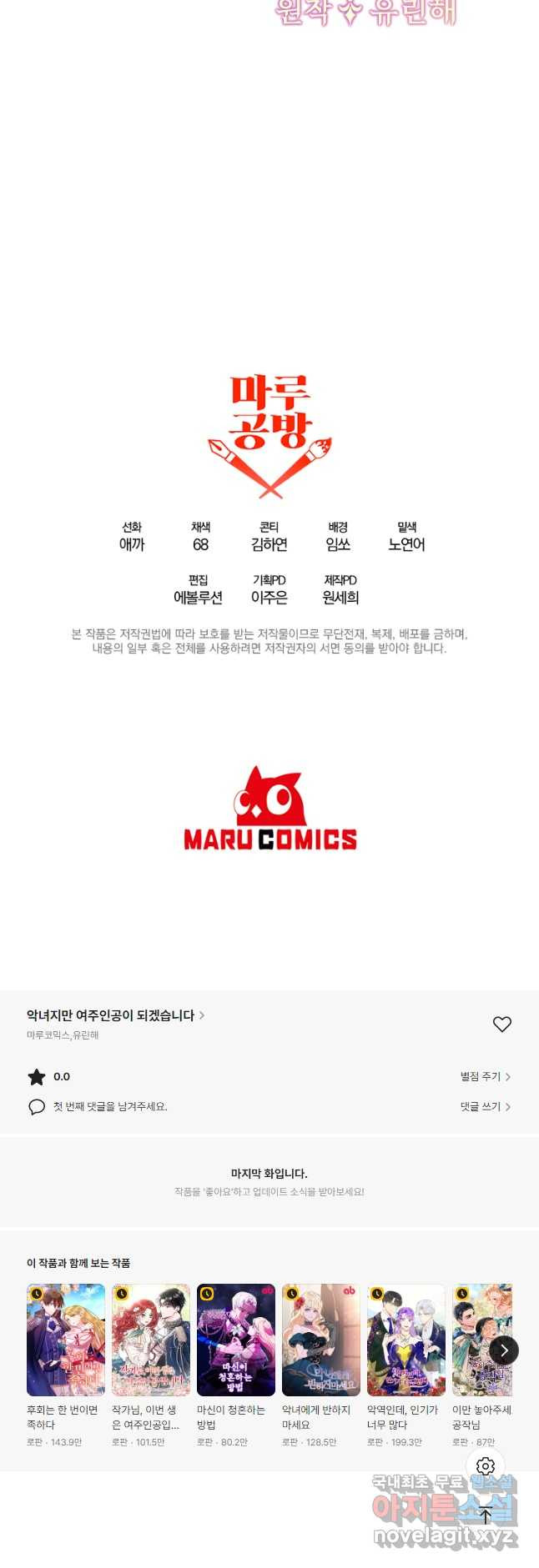Jump back to top with up arrow
The height and width of the screenshot is (1568, 539).
tap(486, 1515)
